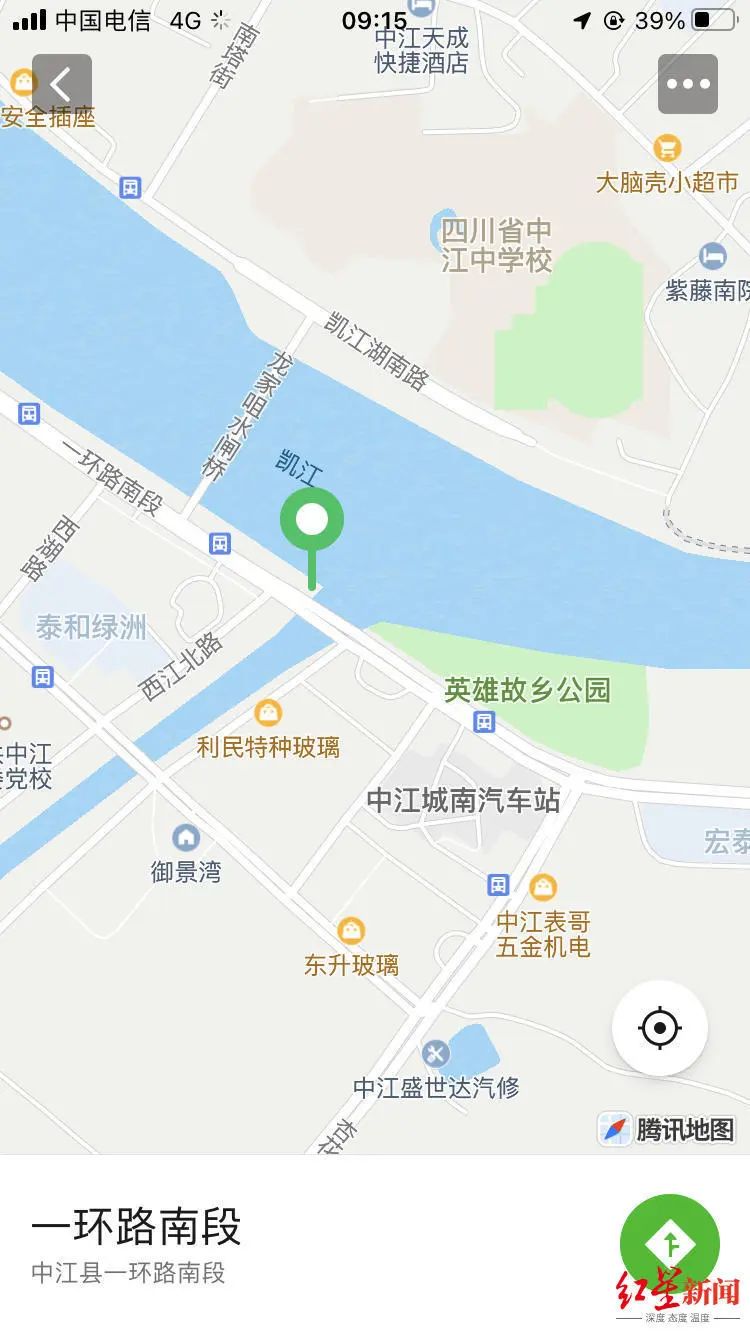
Task: Go back using the arrow button
Action: [x=62, y=84]
